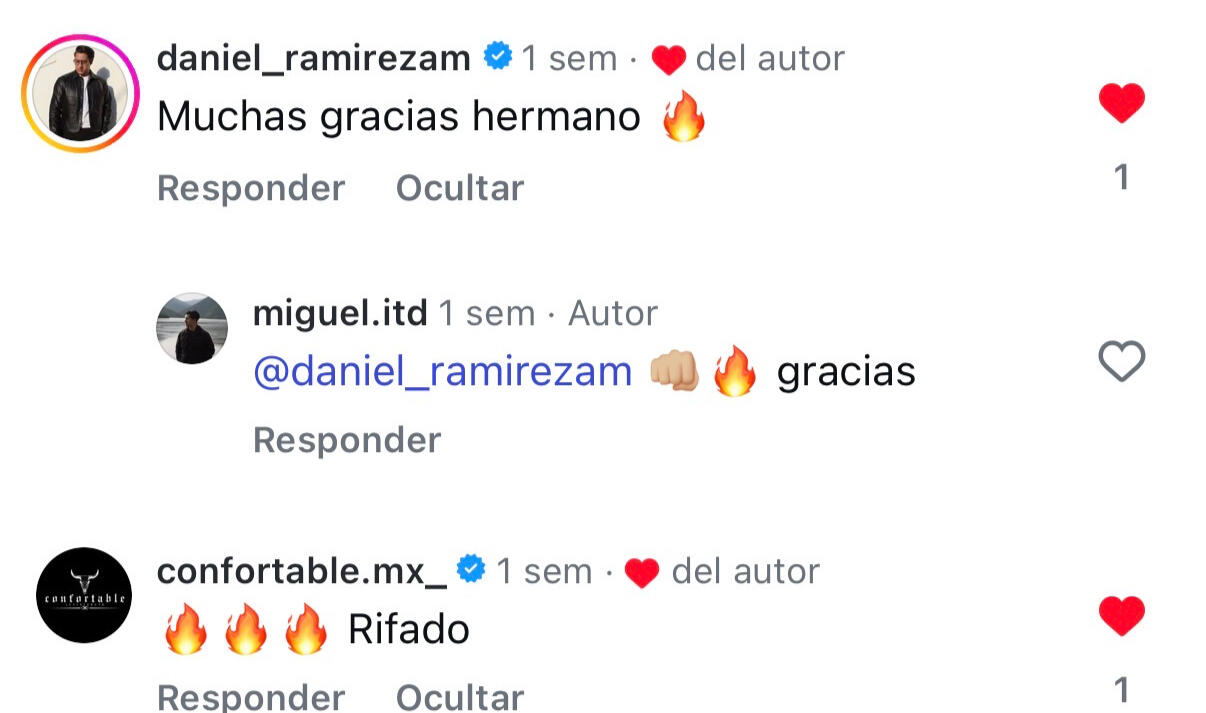The width and height of the screenshot is (1206, 713).
Task: Open the confortable.mx_ username
Action: point(302,571)
